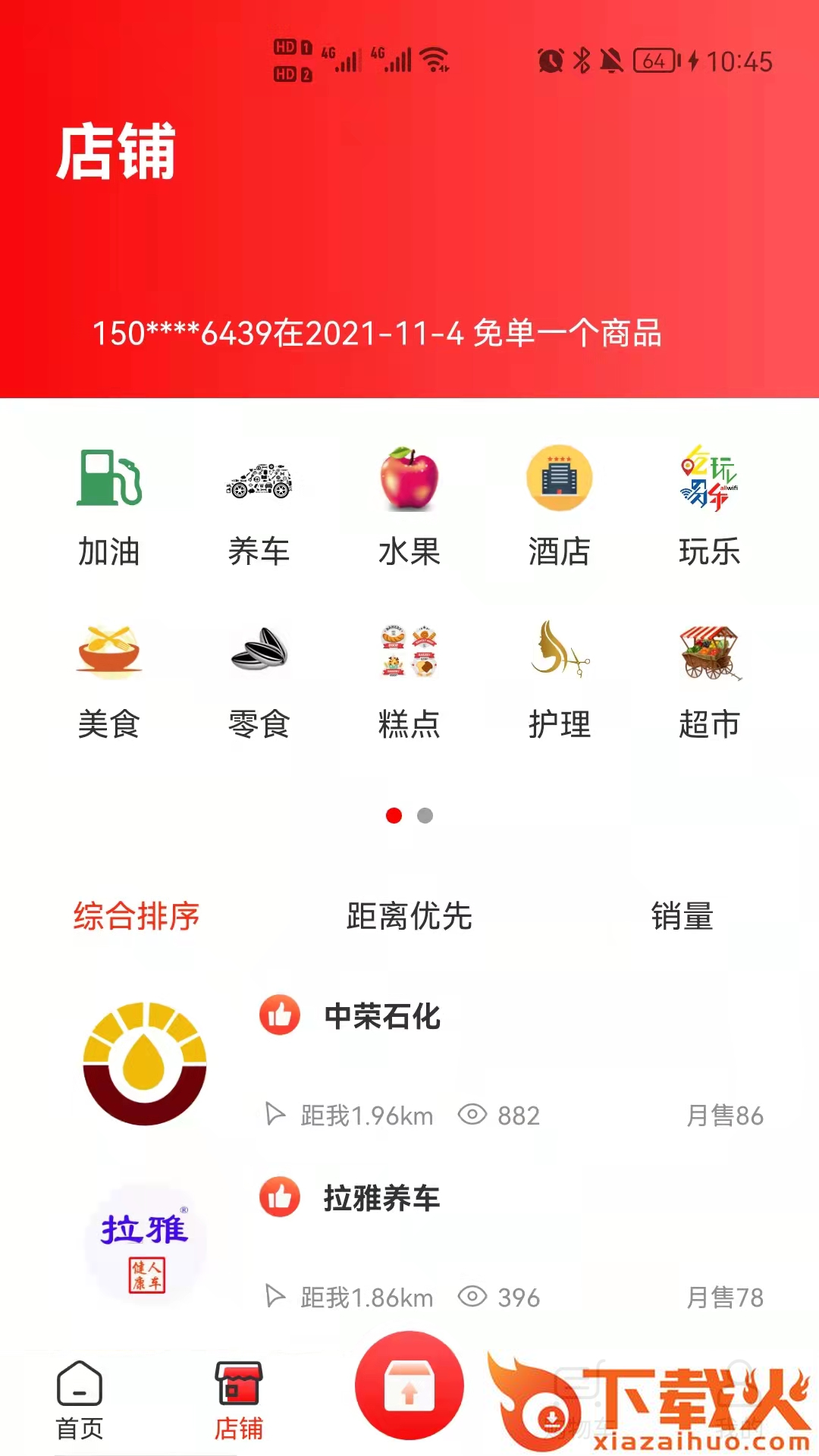Open the 拉雅养车 shop
The image size is (819, 1456).
pos(382,1198)
